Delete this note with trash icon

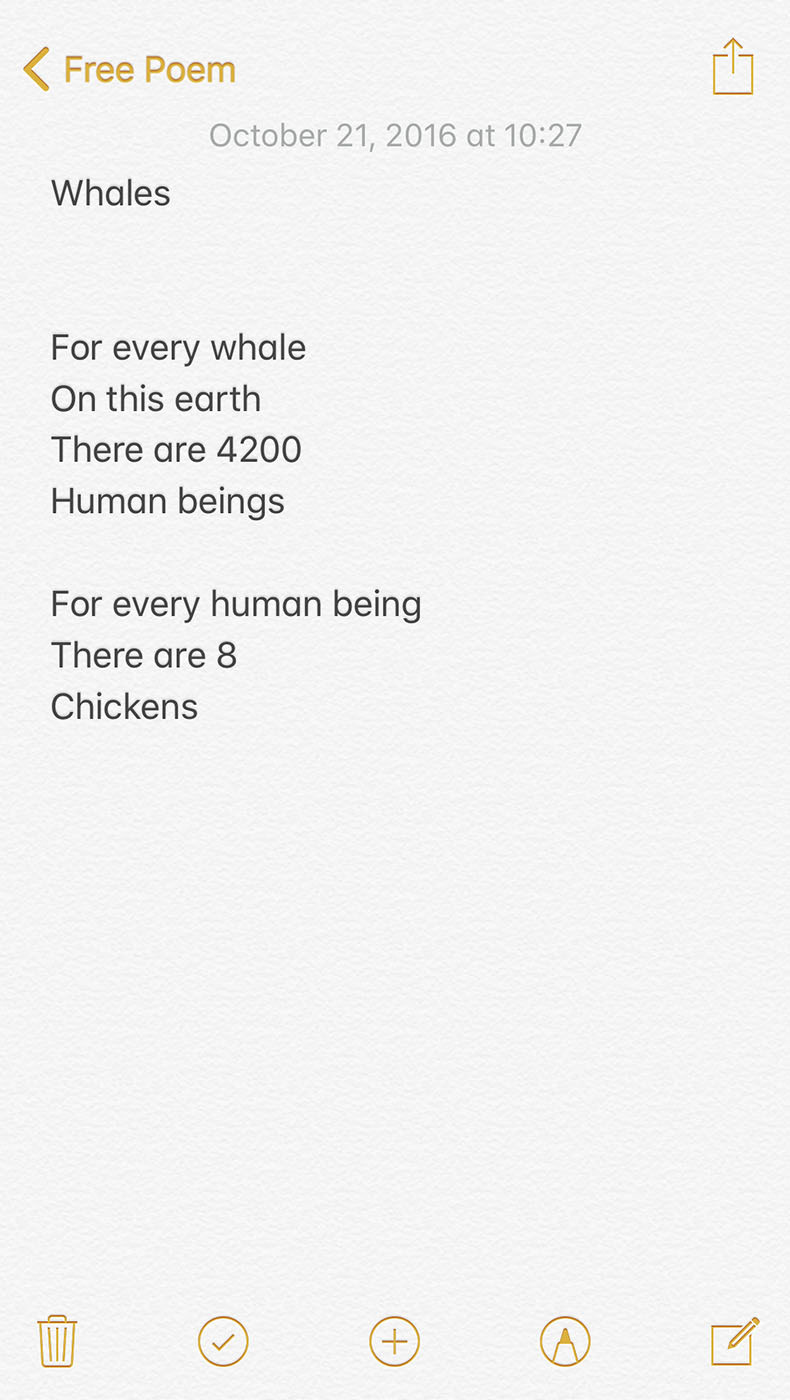(57, 1341)
